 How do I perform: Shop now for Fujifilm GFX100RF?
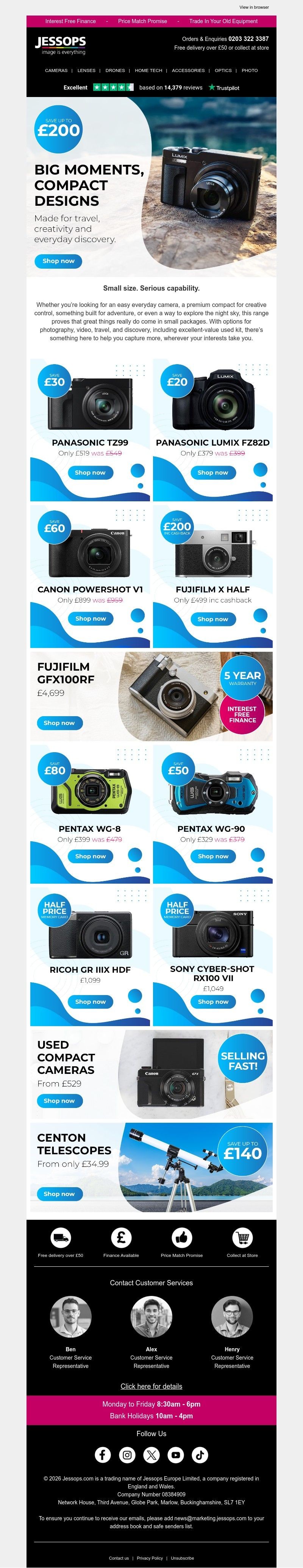[x=59, y=723]
